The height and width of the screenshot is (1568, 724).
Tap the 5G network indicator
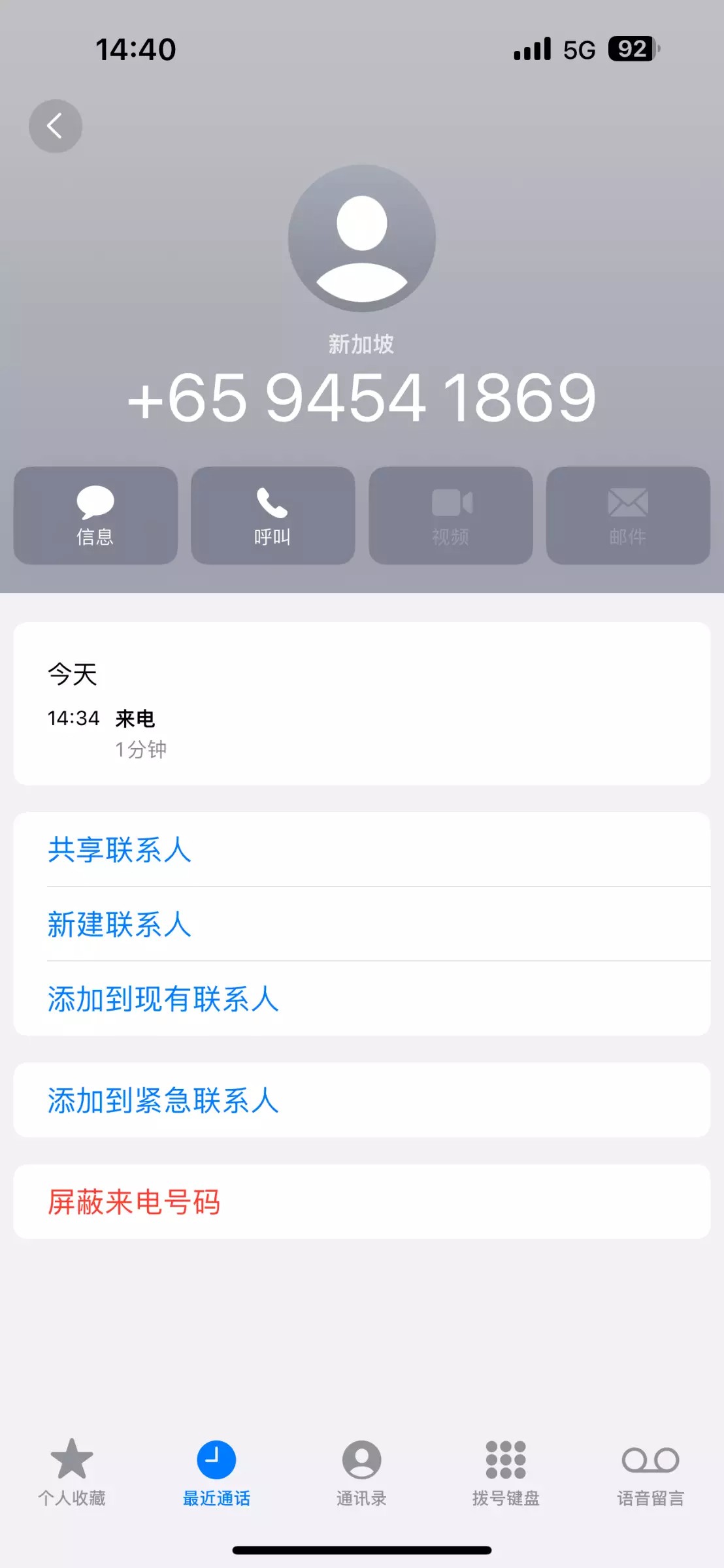(x=578, y=49)
